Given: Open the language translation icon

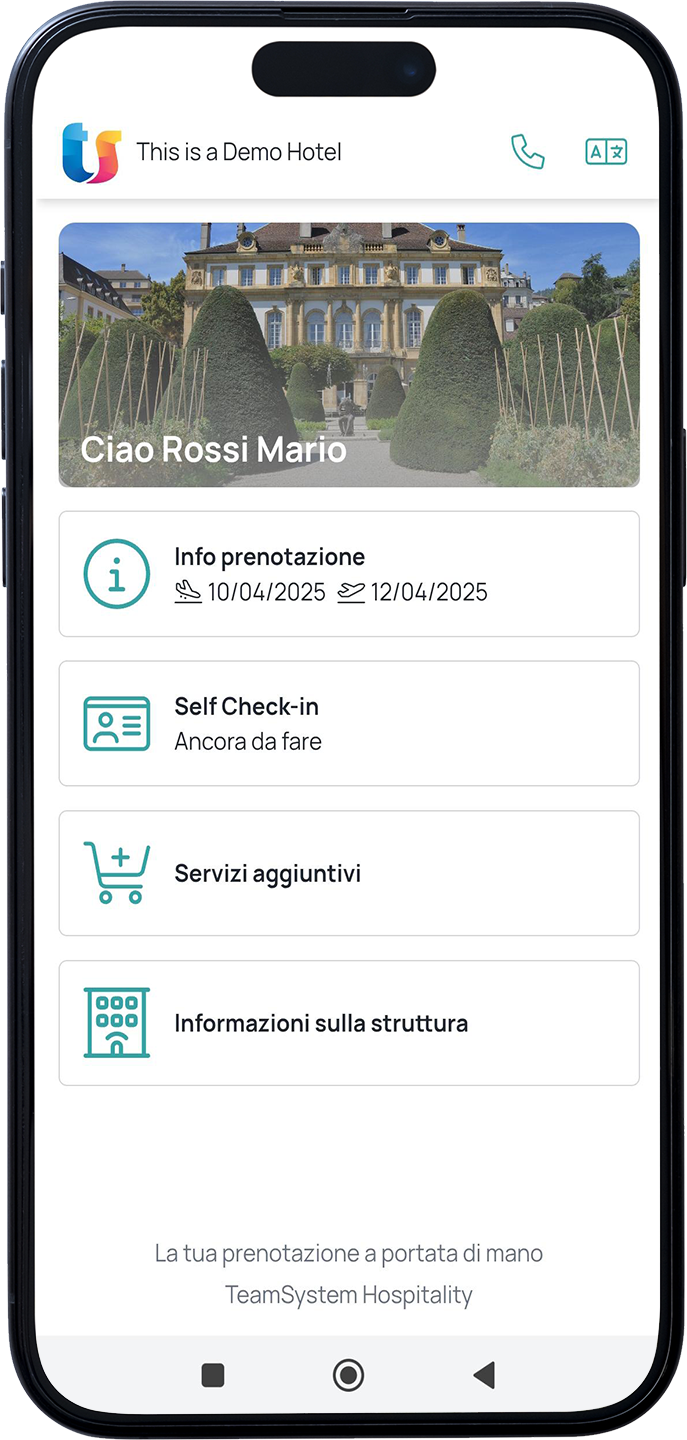Looking at the screenshot, I should pyautogui.click(x=606, y=152).
